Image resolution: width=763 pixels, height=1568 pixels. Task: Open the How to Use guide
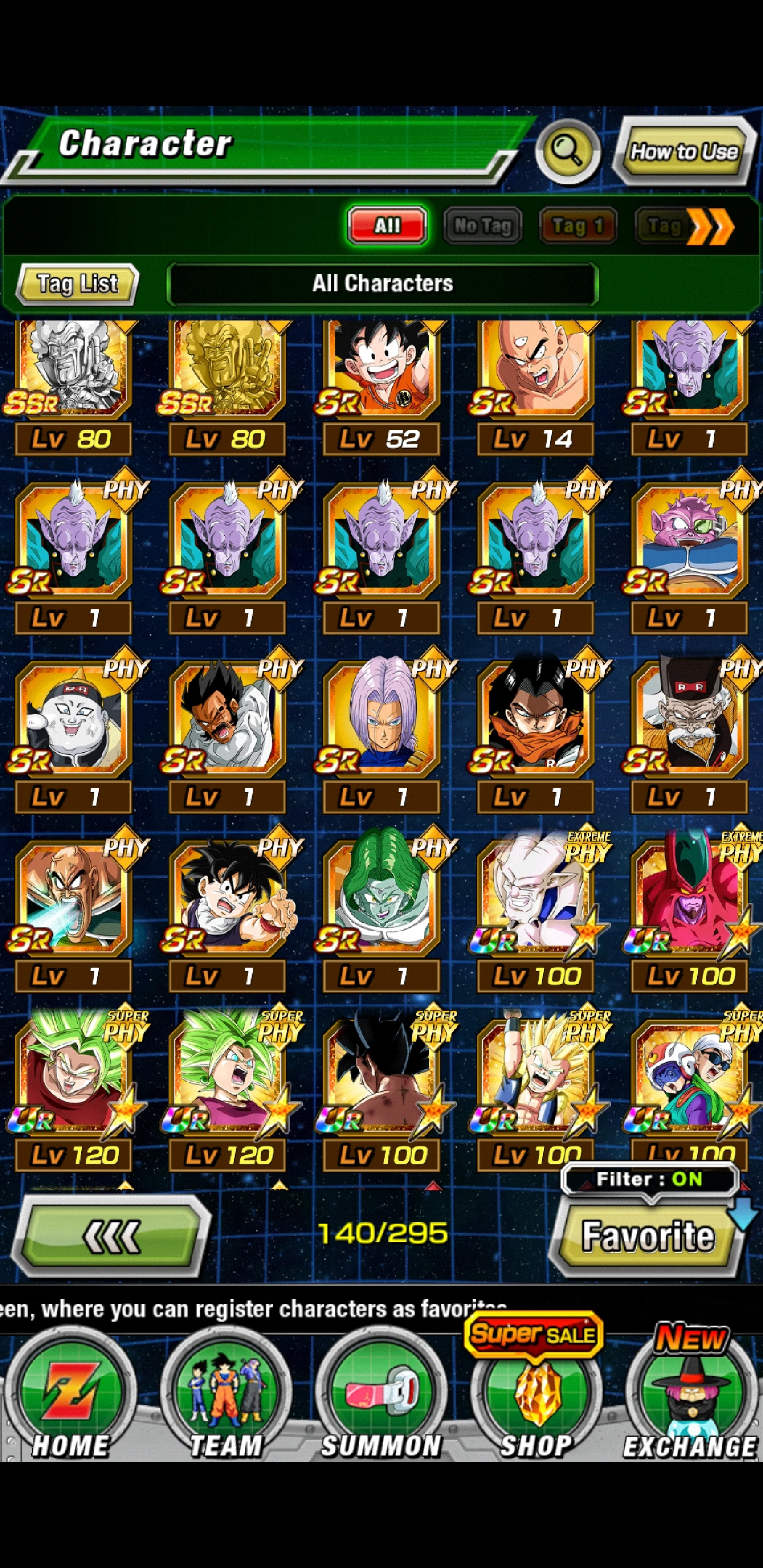pyautogui.click(x=685, y=152)
